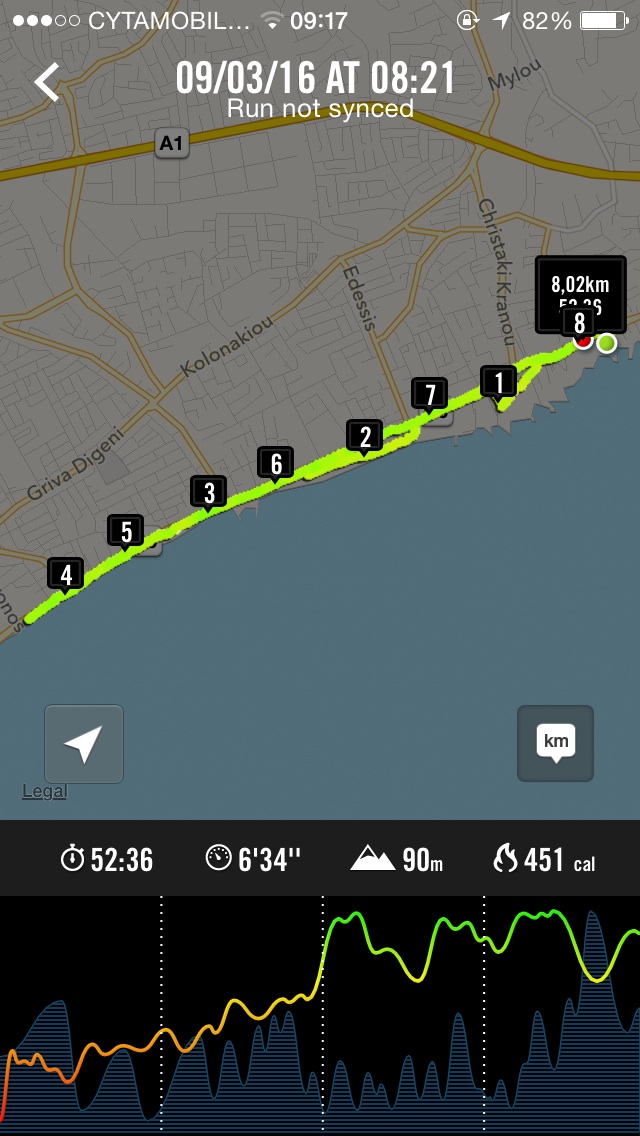Select kilometer marker 3 on the route
Screen dimensions: 640x1136
[x=209, y=492]
